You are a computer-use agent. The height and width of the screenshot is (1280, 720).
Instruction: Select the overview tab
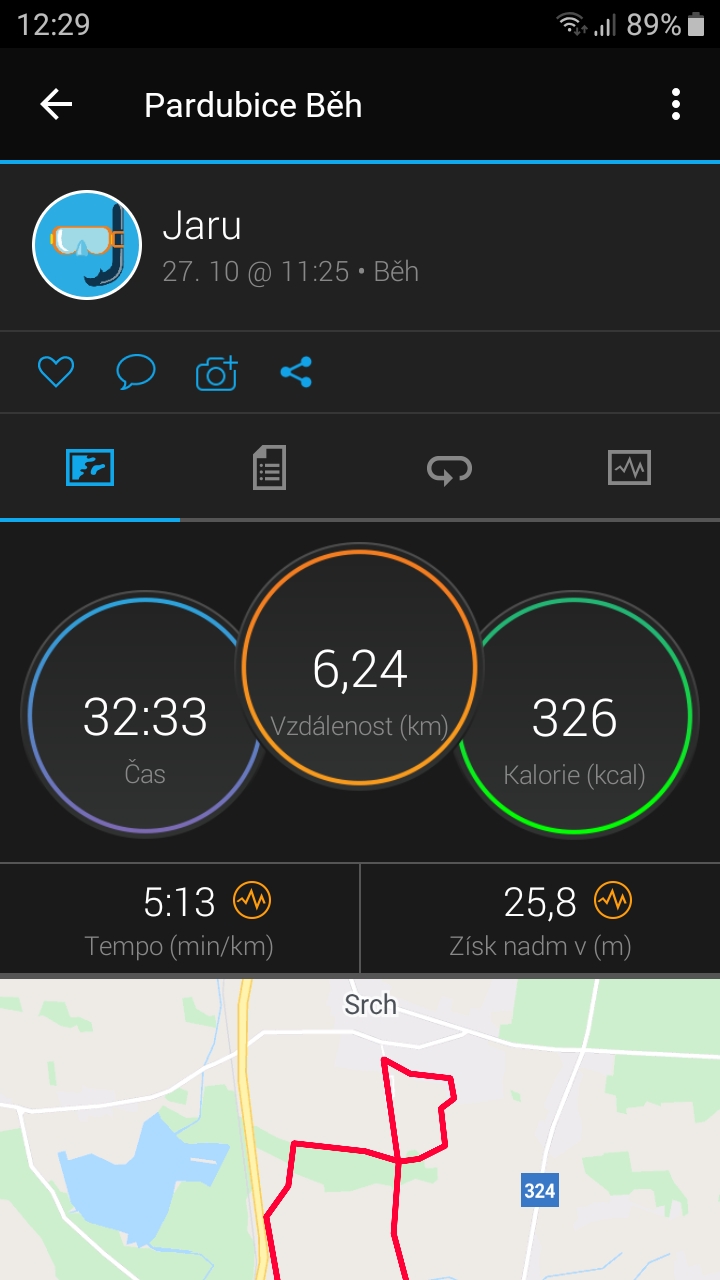point(90,467)
